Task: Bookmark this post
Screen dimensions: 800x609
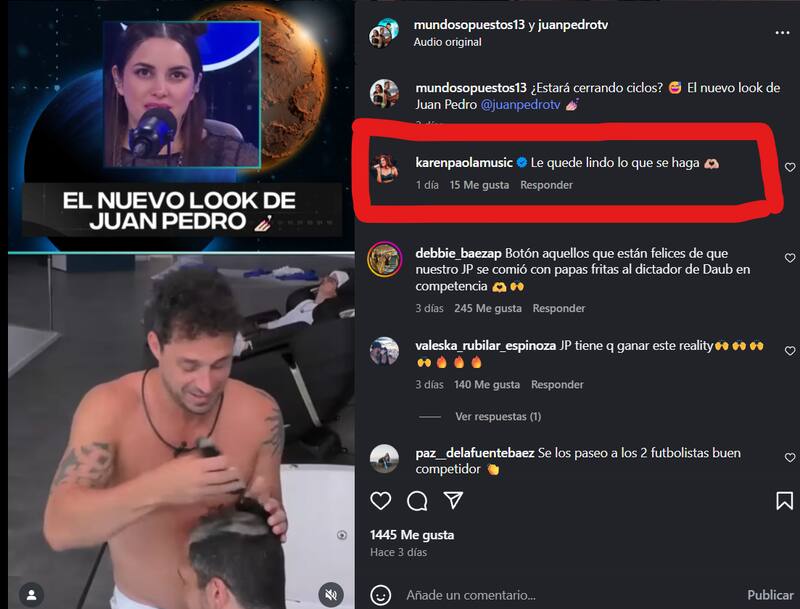Action: (784, 500)
